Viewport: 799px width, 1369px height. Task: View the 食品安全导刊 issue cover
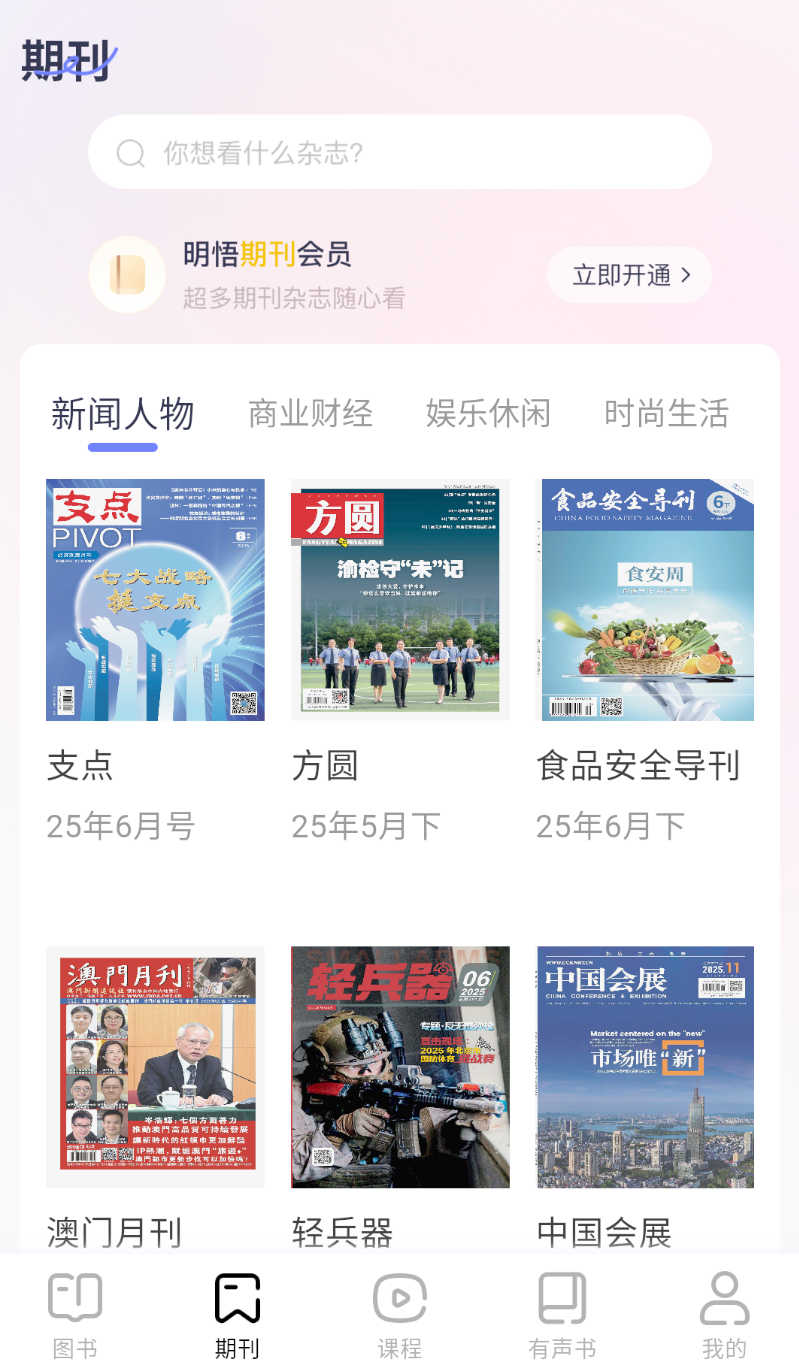[646, 599]
